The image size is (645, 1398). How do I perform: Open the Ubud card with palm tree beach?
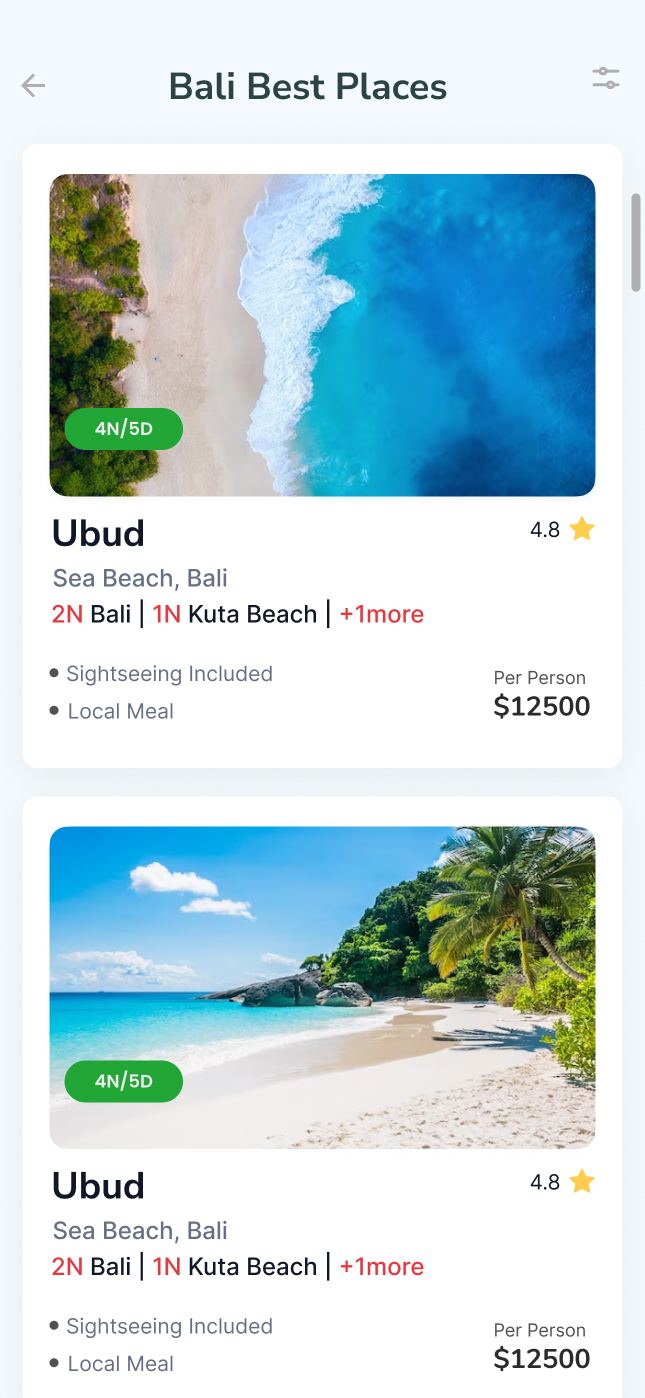[322, 987]
